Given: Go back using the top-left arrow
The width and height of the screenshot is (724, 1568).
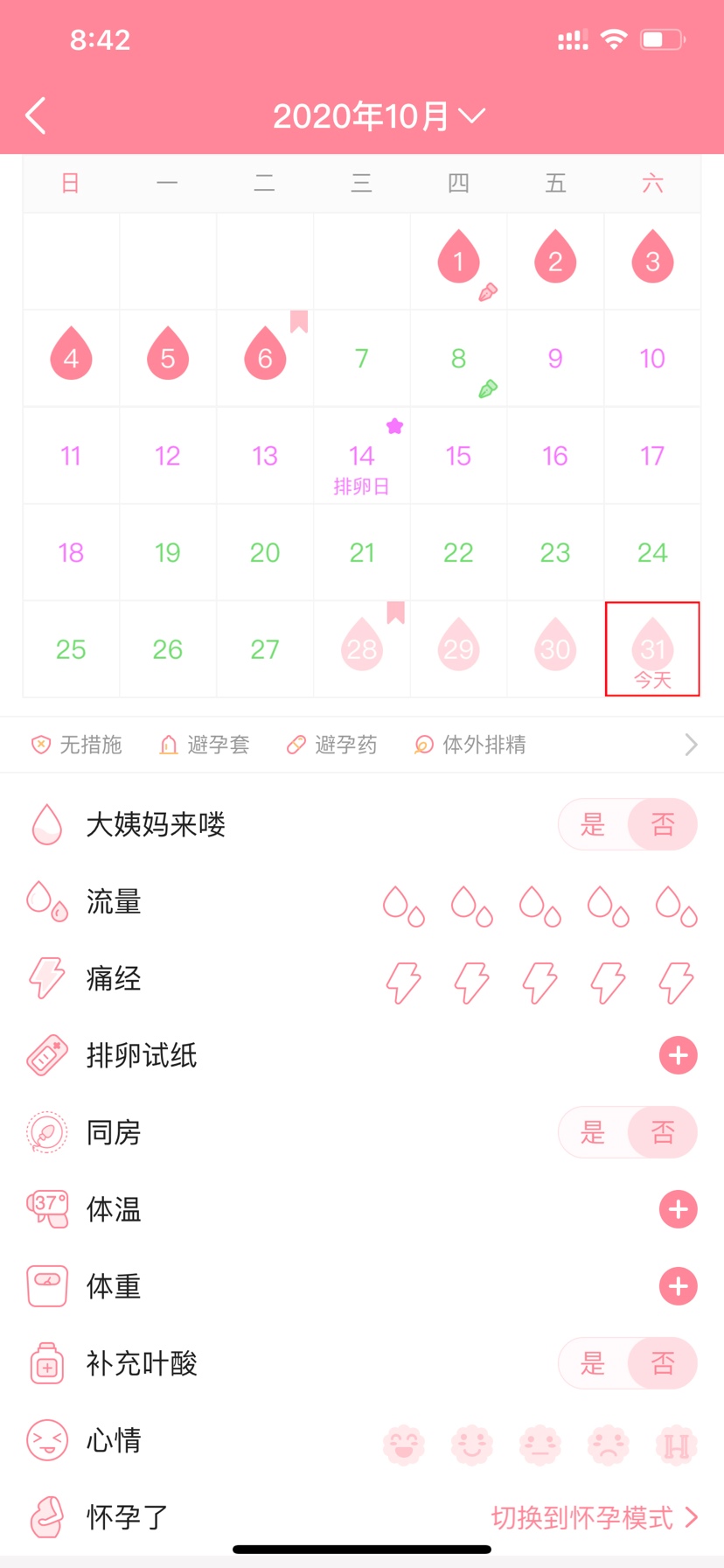Looking at the screenshot, I should [x=36, y=115].
